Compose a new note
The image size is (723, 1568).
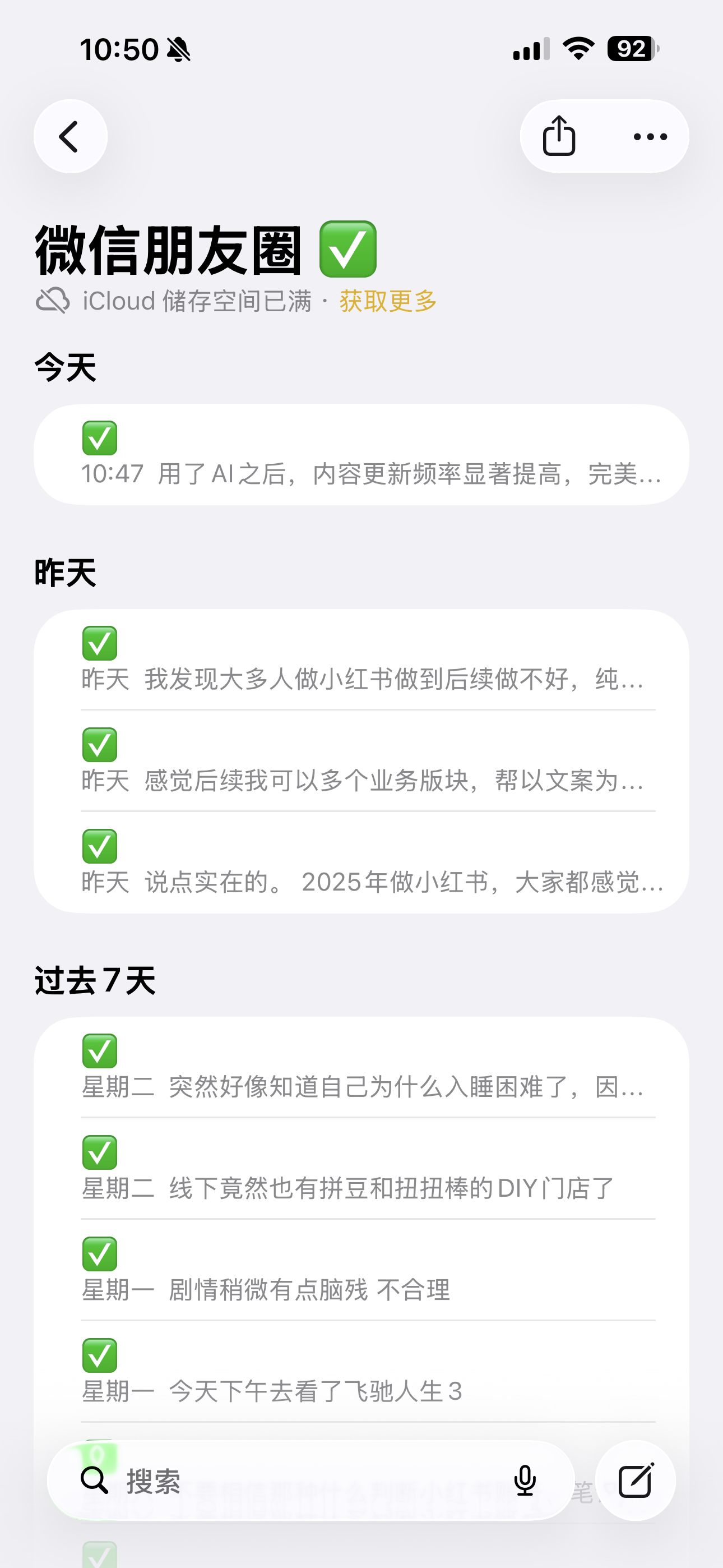pyautogui.click(x=636, y=1481)
